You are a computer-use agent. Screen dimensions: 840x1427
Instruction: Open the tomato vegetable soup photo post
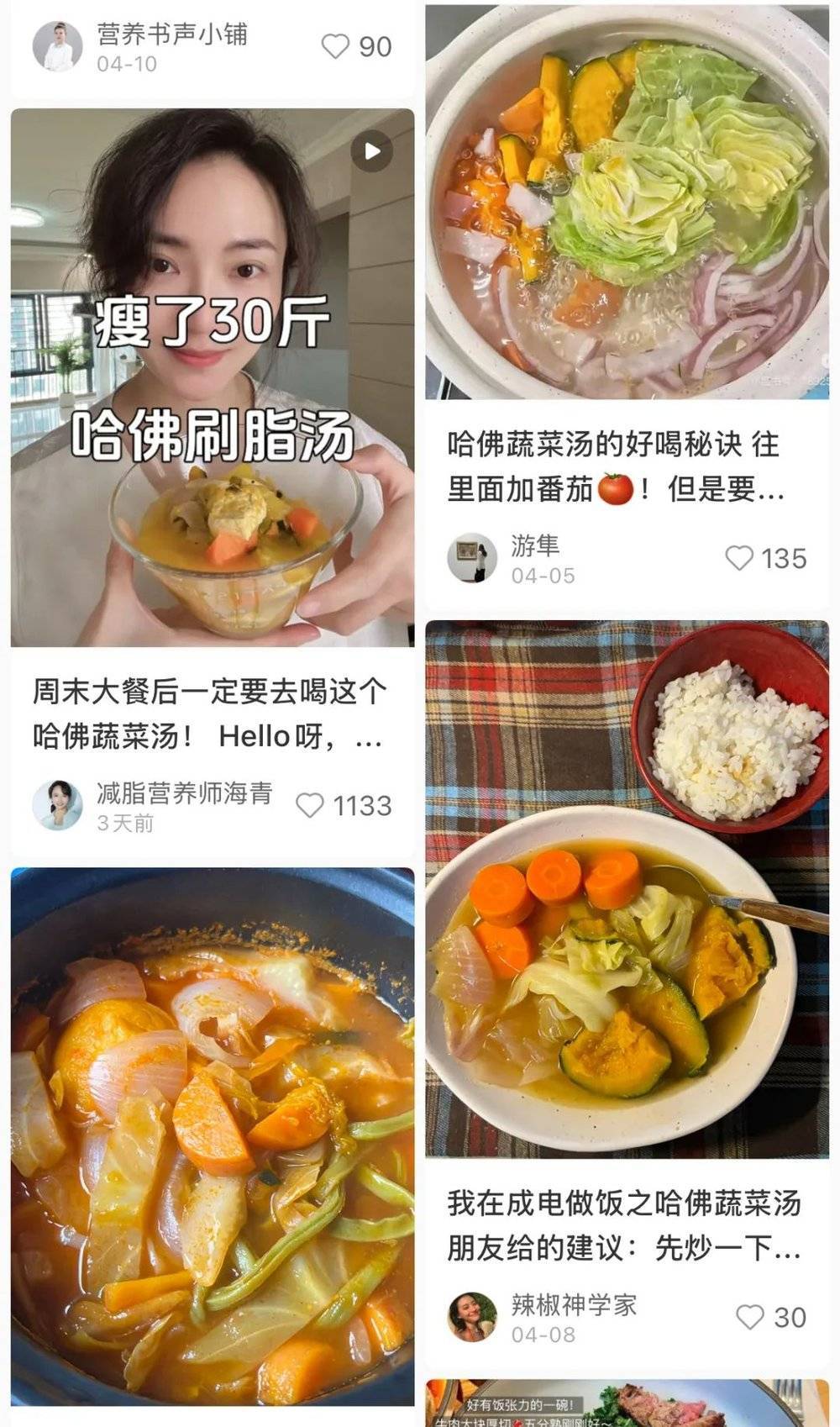coord(213,1136)
